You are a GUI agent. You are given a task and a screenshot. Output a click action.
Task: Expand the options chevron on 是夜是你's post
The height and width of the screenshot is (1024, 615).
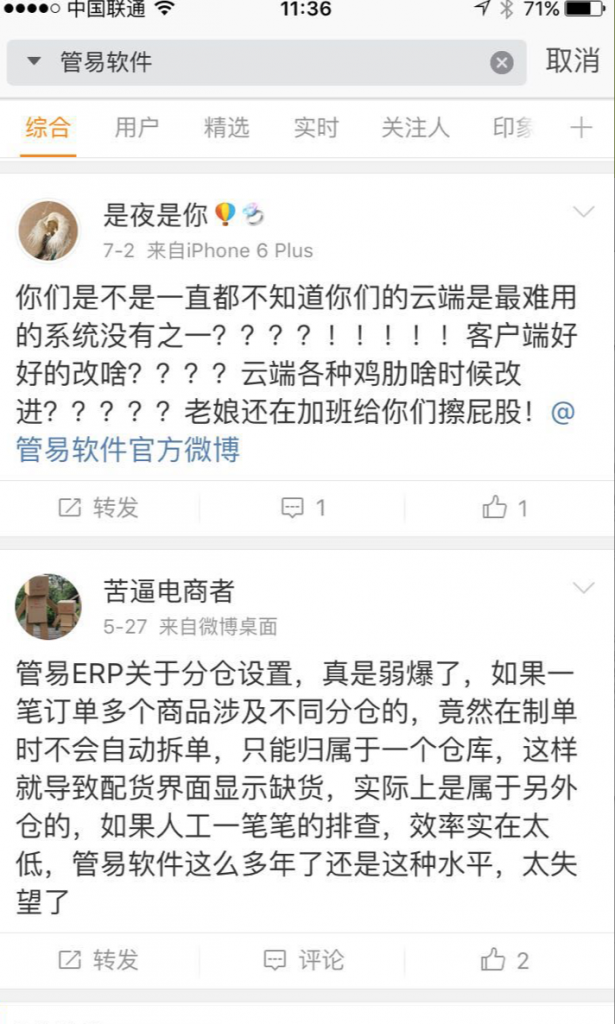tap(582, 212)
